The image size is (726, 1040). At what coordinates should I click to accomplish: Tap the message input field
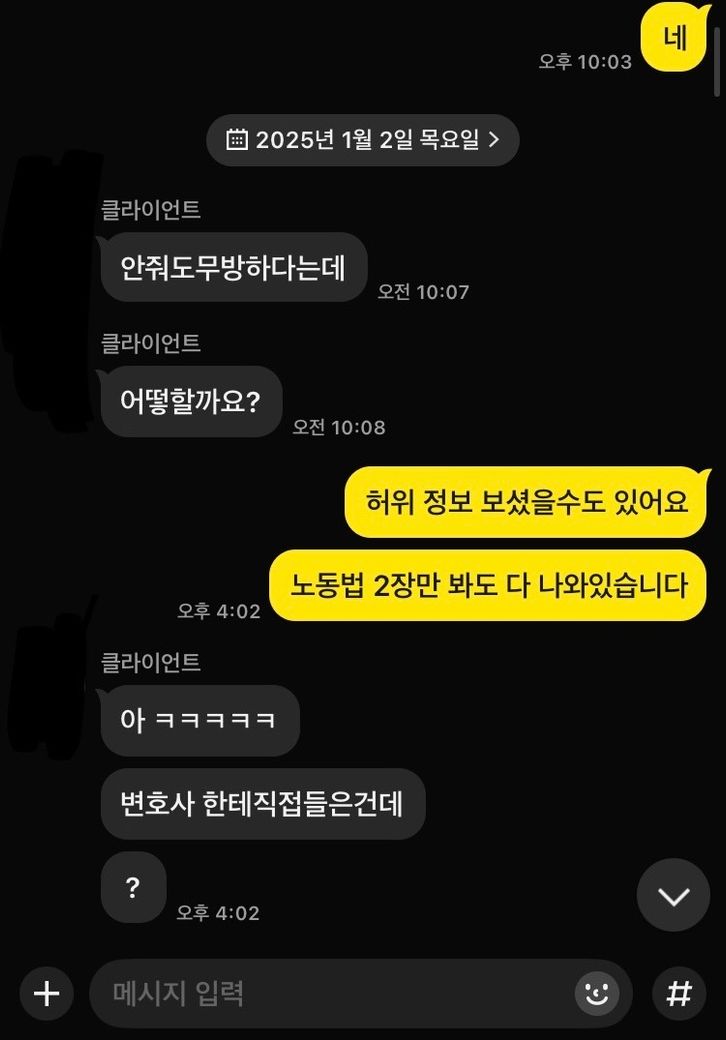point(330,993)
